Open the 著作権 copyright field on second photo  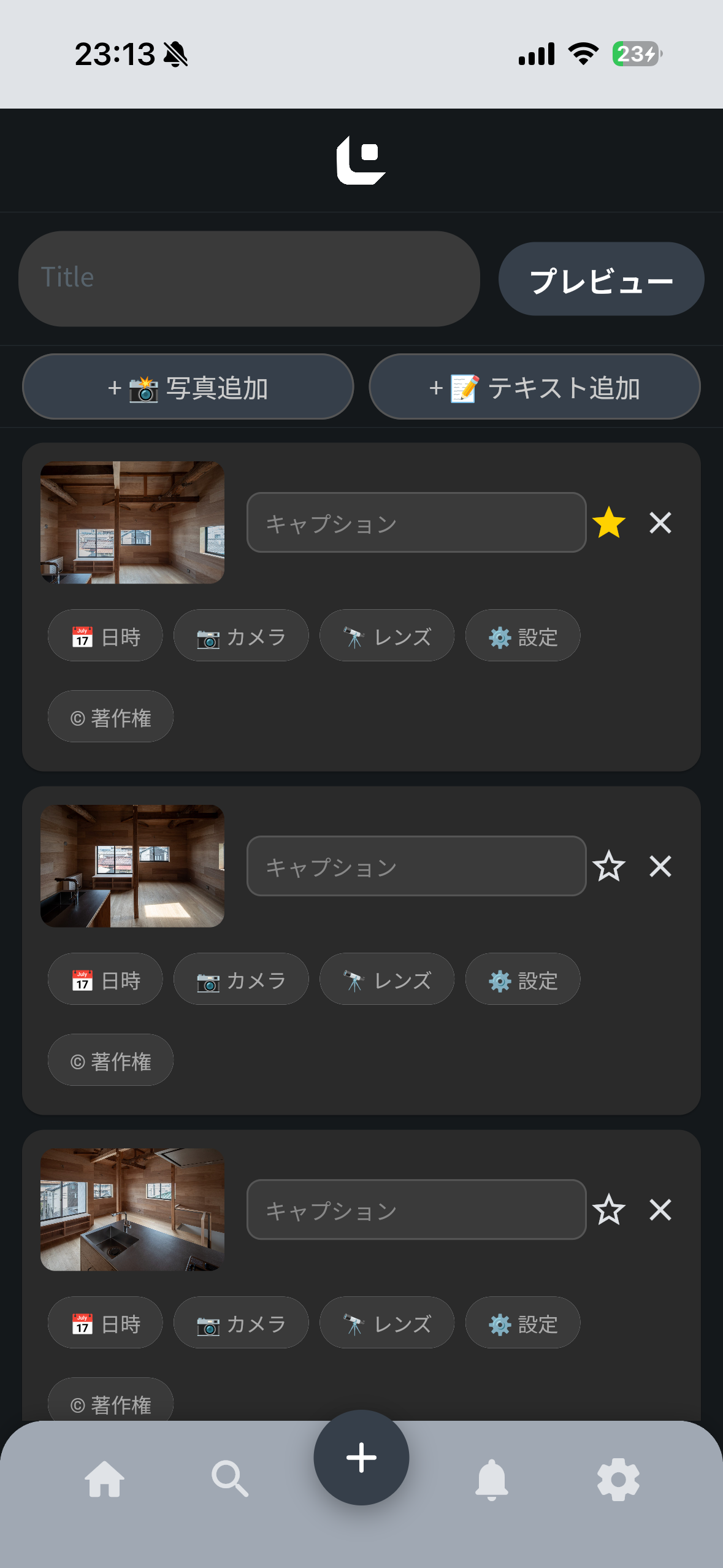[x=110, y=1061]
